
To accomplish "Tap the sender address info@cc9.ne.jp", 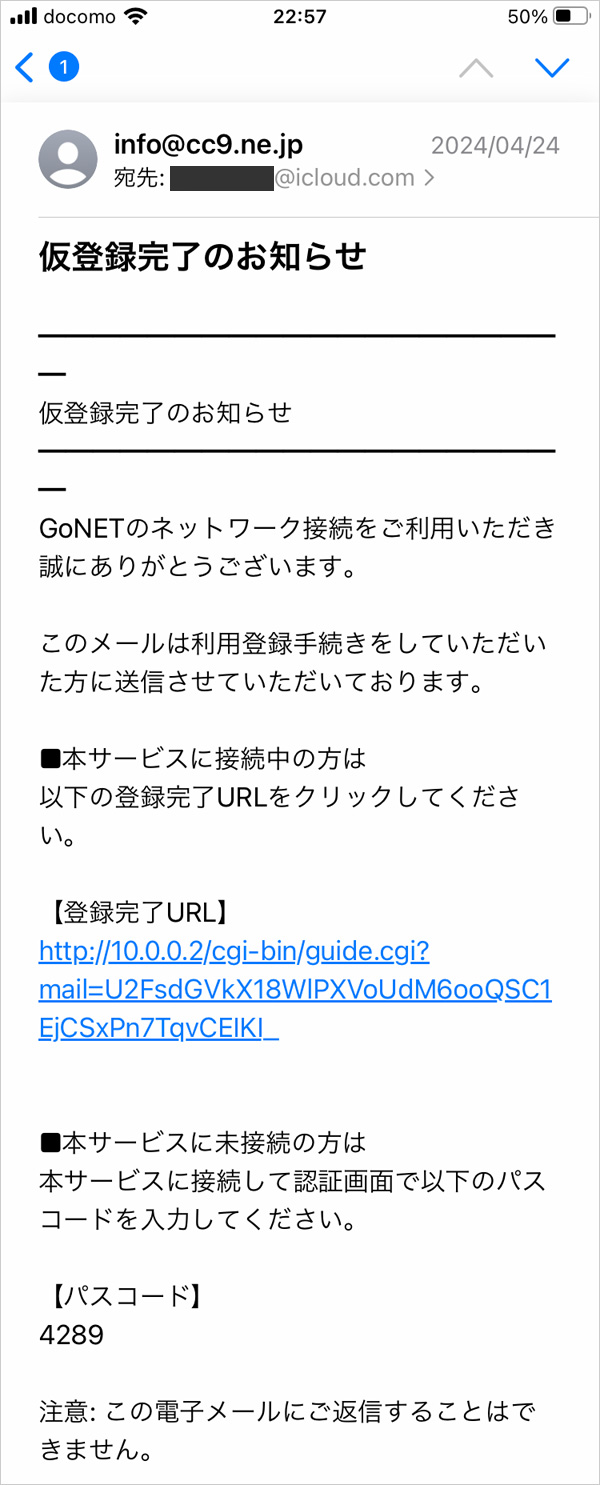I will pos(208,146).
